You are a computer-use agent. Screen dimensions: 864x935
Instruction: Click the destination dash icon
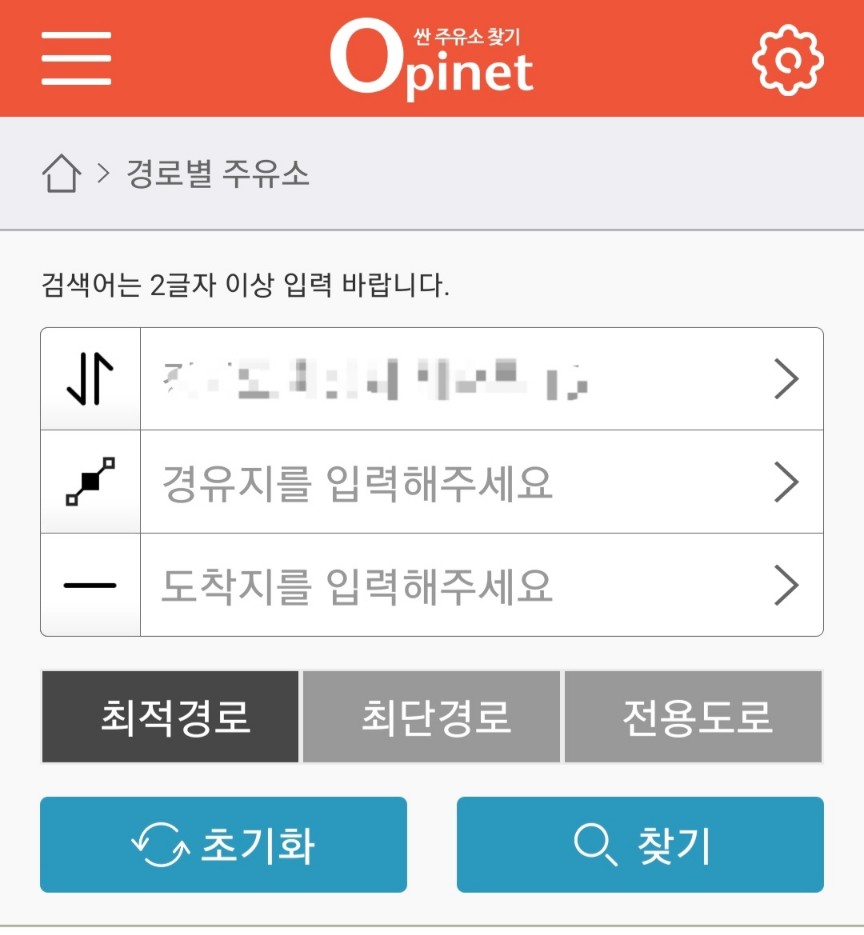coord(88,584)
